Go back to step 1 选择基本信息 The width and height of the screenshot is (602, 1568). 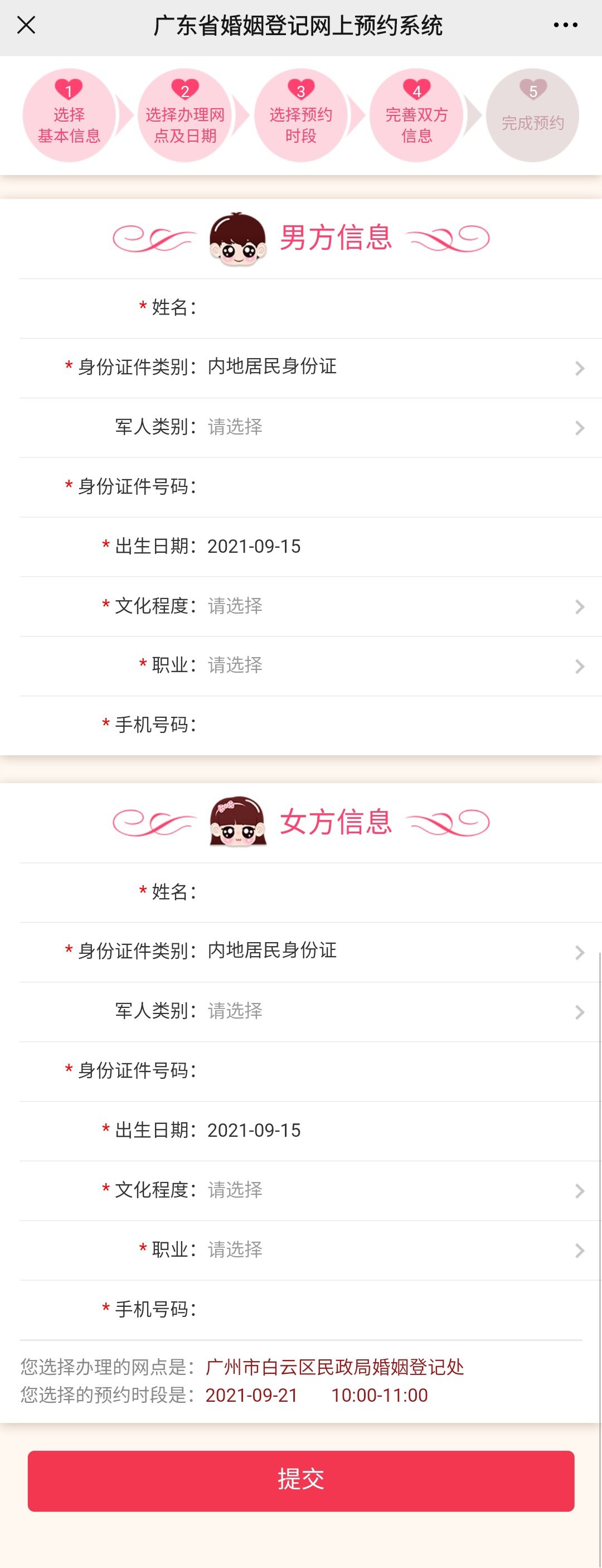pyautogui.click(x=69, y=115)
